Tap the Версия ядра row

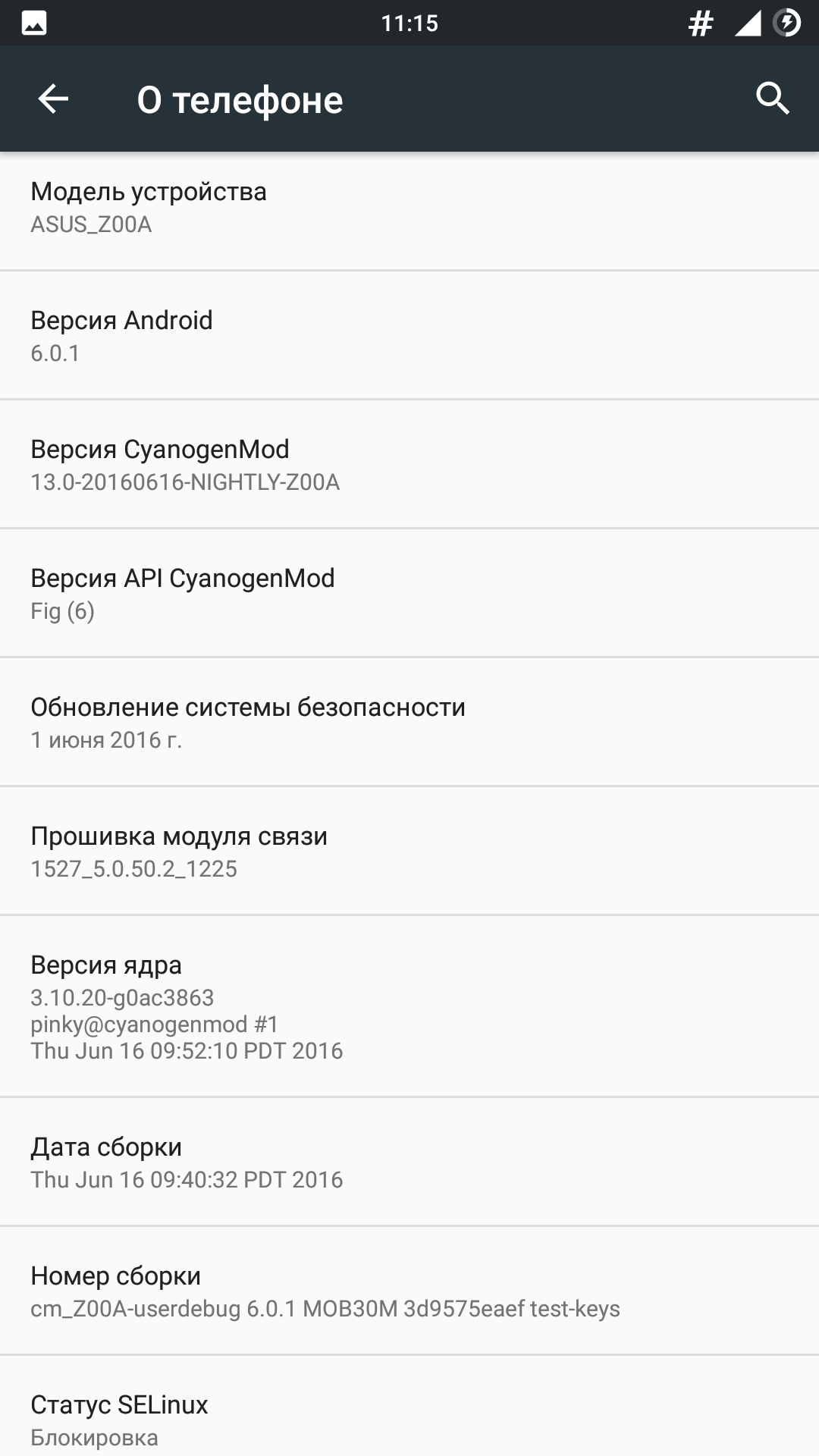click(409, 1006)
